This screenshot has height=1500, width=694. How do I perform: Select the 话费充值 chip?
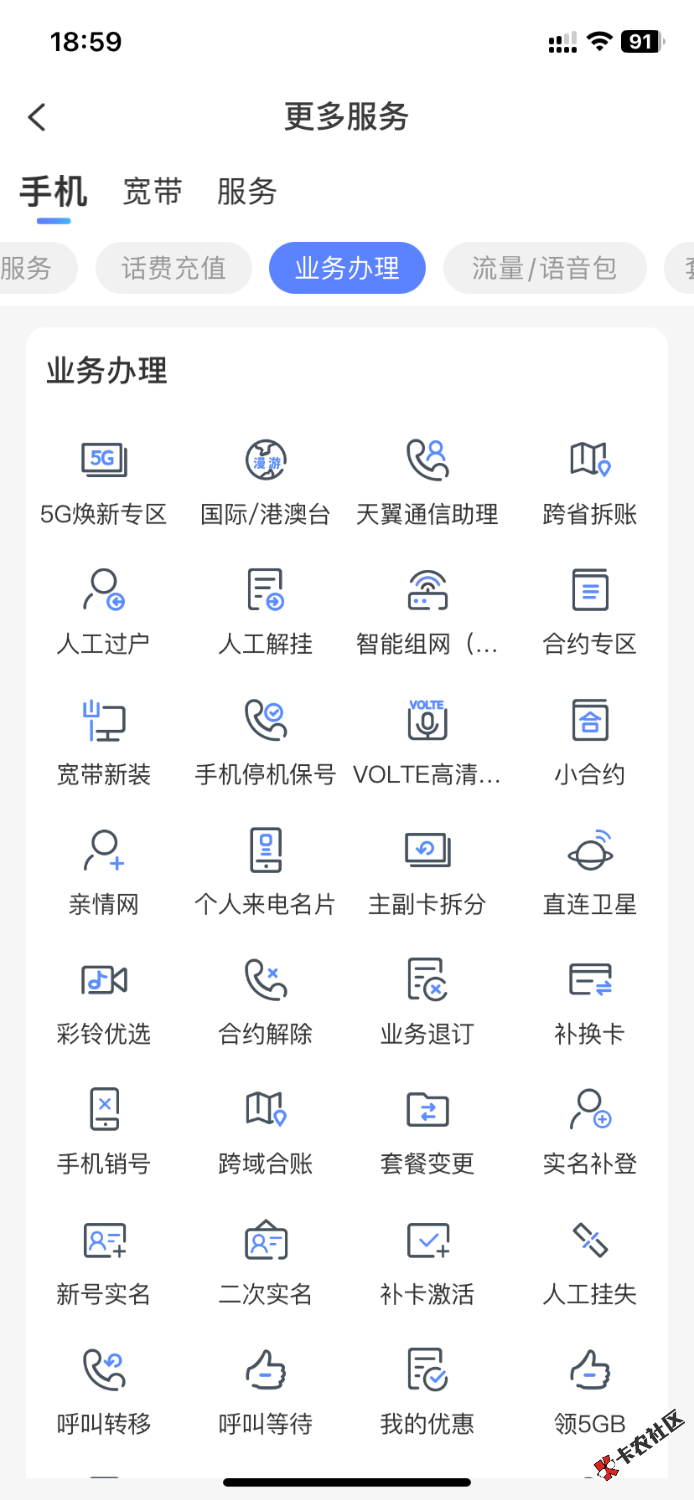[x=173, y=268]
